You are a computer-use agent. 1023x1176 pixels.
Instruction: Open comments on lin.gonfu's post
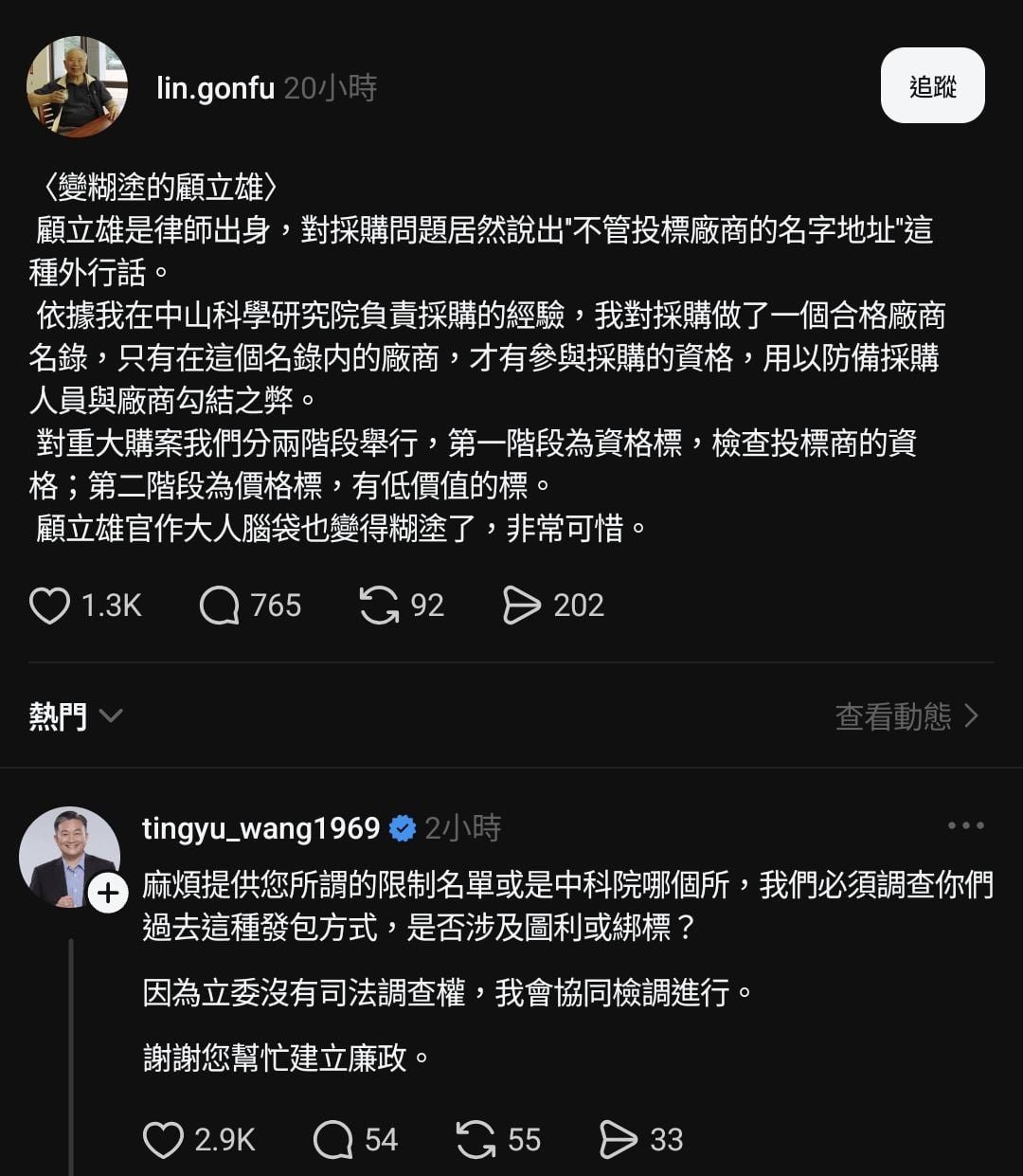point(220,606)
